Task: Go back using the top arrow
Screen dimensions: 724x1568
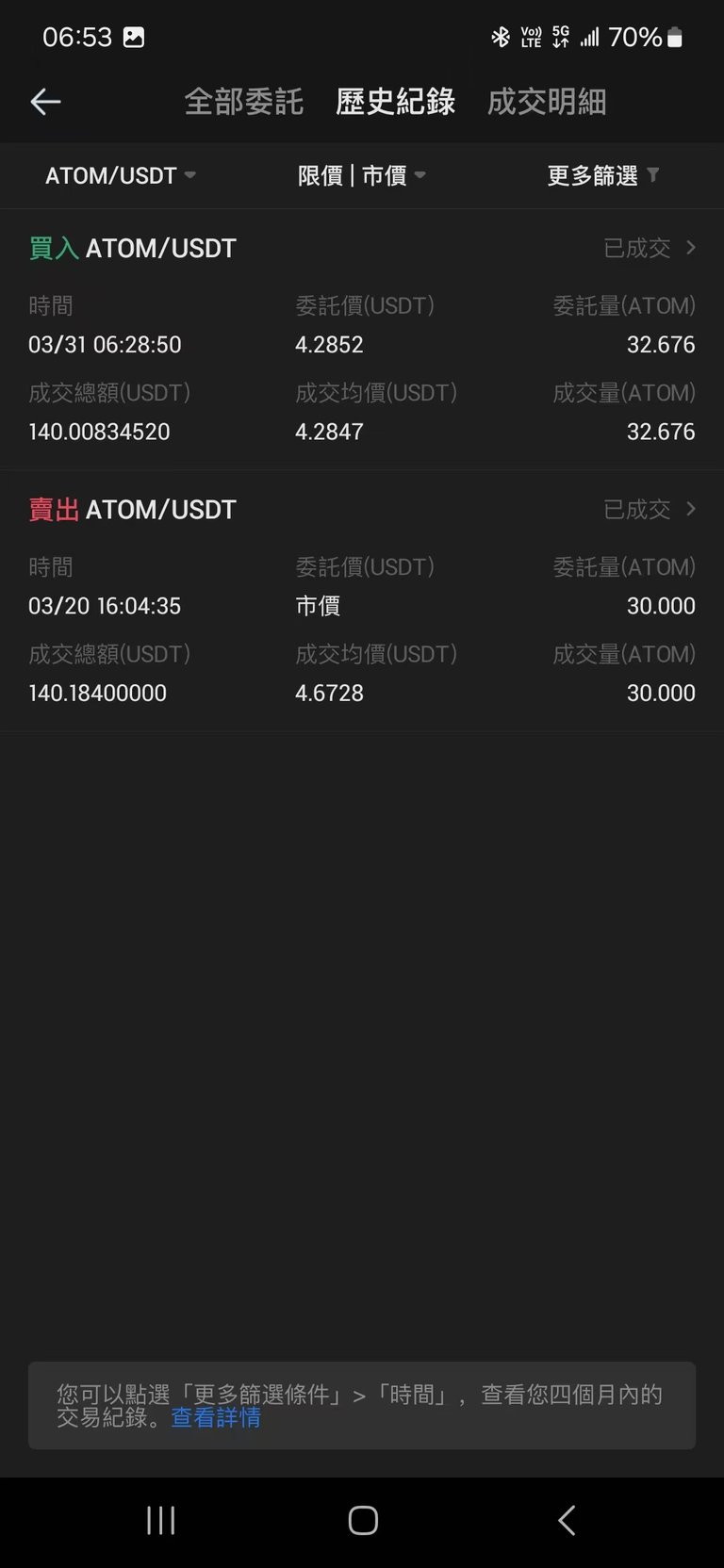Action: (x=45, y=102)
